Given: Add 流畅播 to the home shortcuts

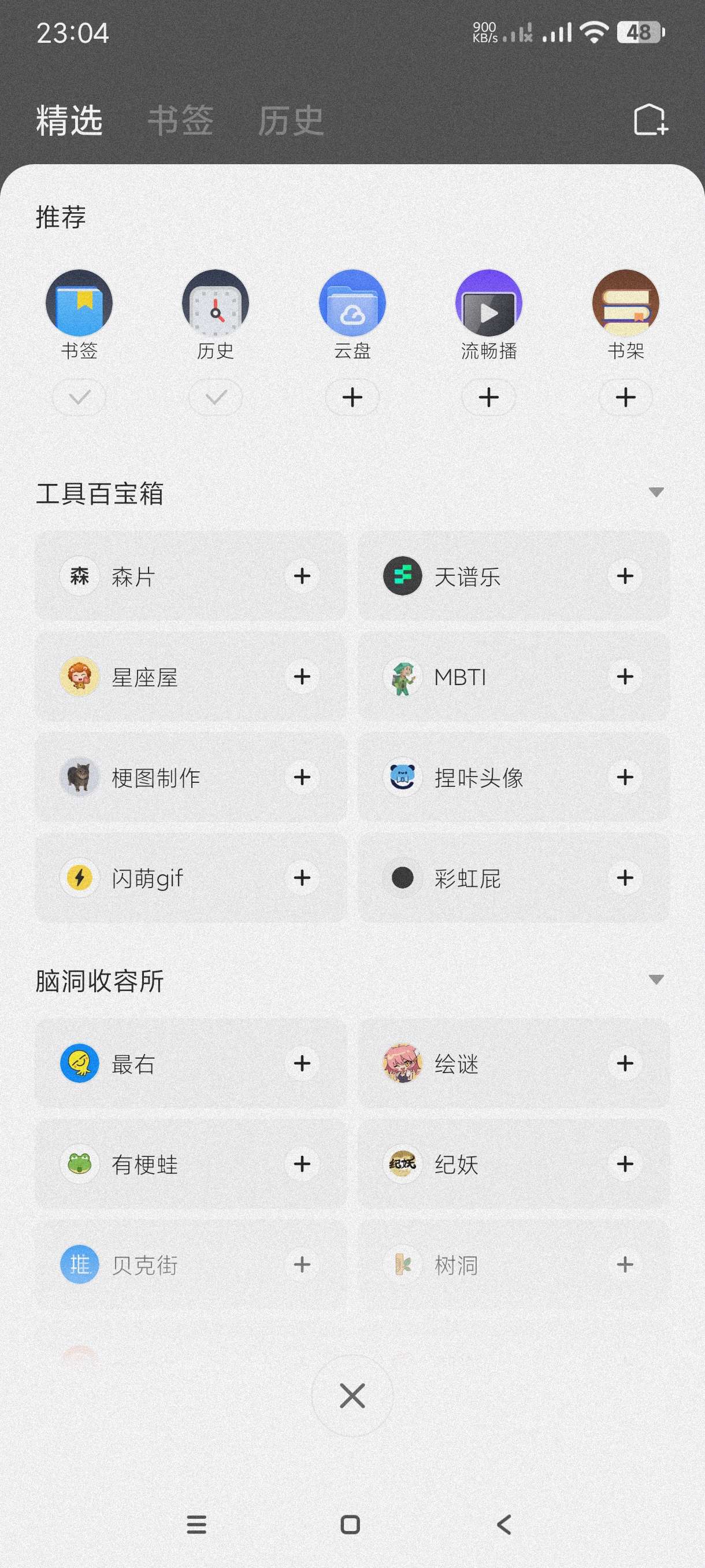Looking at the screenshot, I should click(x=488, y=397).
